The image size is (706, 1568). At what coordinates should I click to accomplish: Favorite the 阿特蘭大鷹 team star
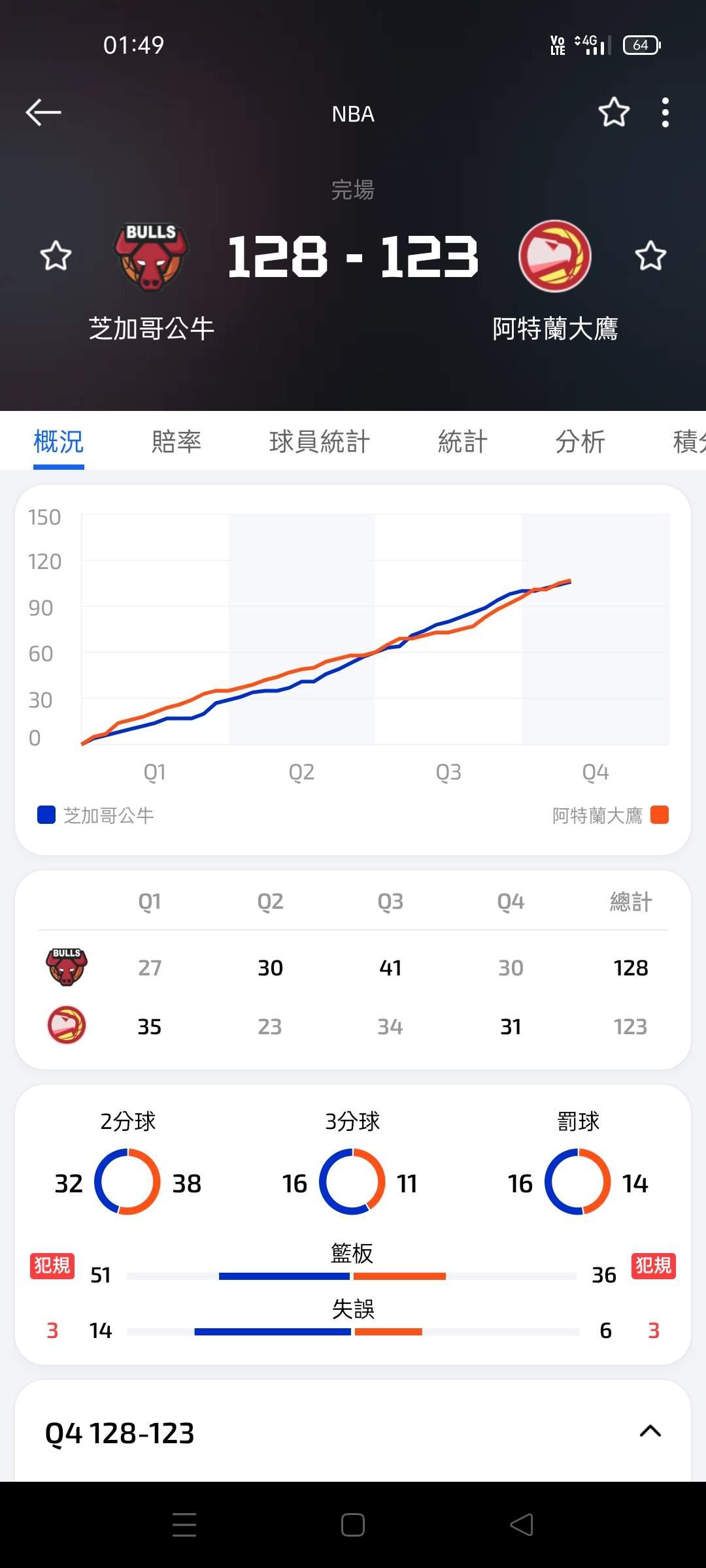650,255
